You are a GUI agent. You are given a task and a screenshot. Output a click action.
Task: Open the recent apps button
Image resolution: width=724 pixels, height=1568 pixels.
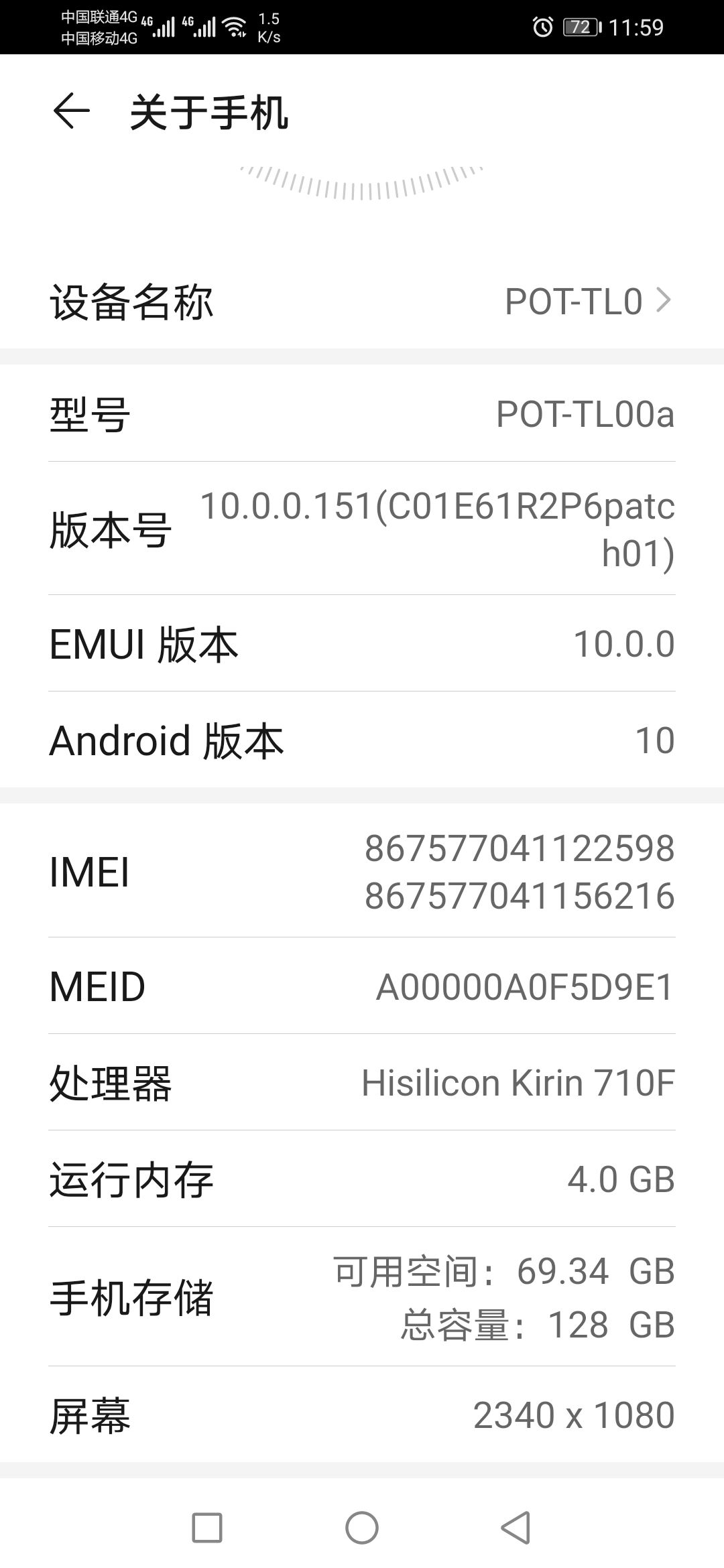[x=207, y=1528]
